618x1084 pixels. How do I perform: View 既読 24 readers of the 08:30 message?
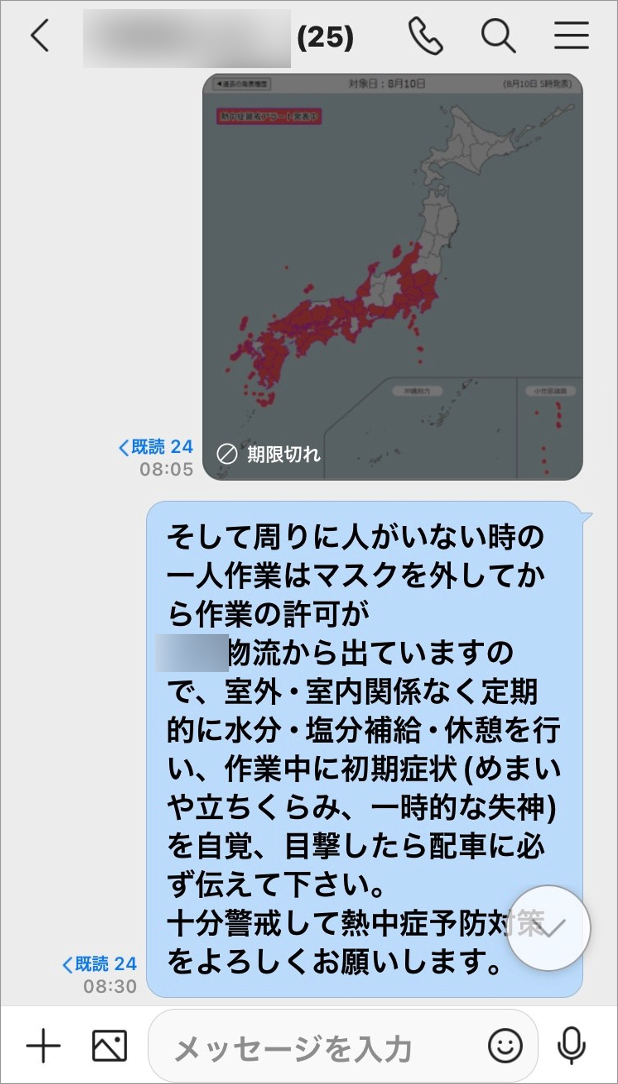tap(100, 964)
